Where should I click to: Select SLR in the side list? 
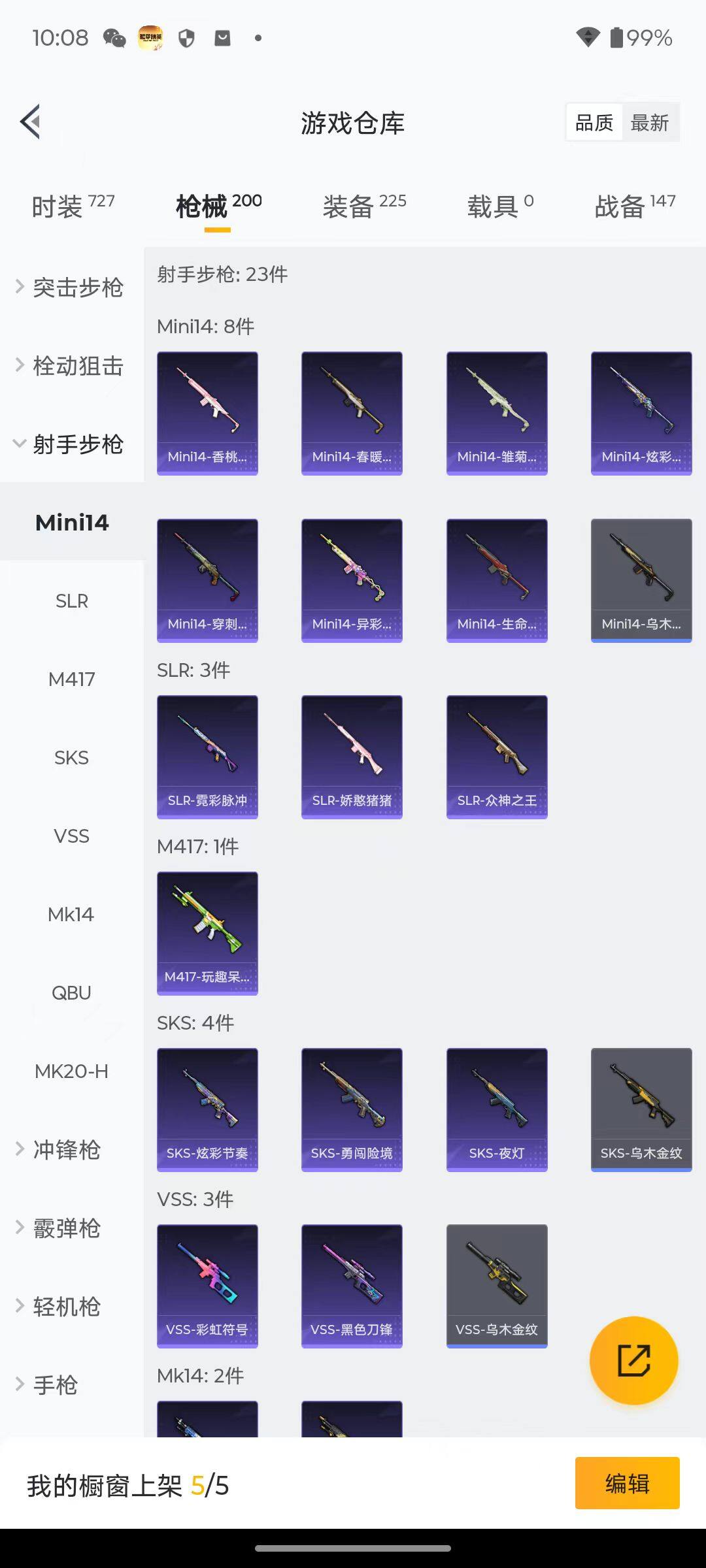click(72, 601)
